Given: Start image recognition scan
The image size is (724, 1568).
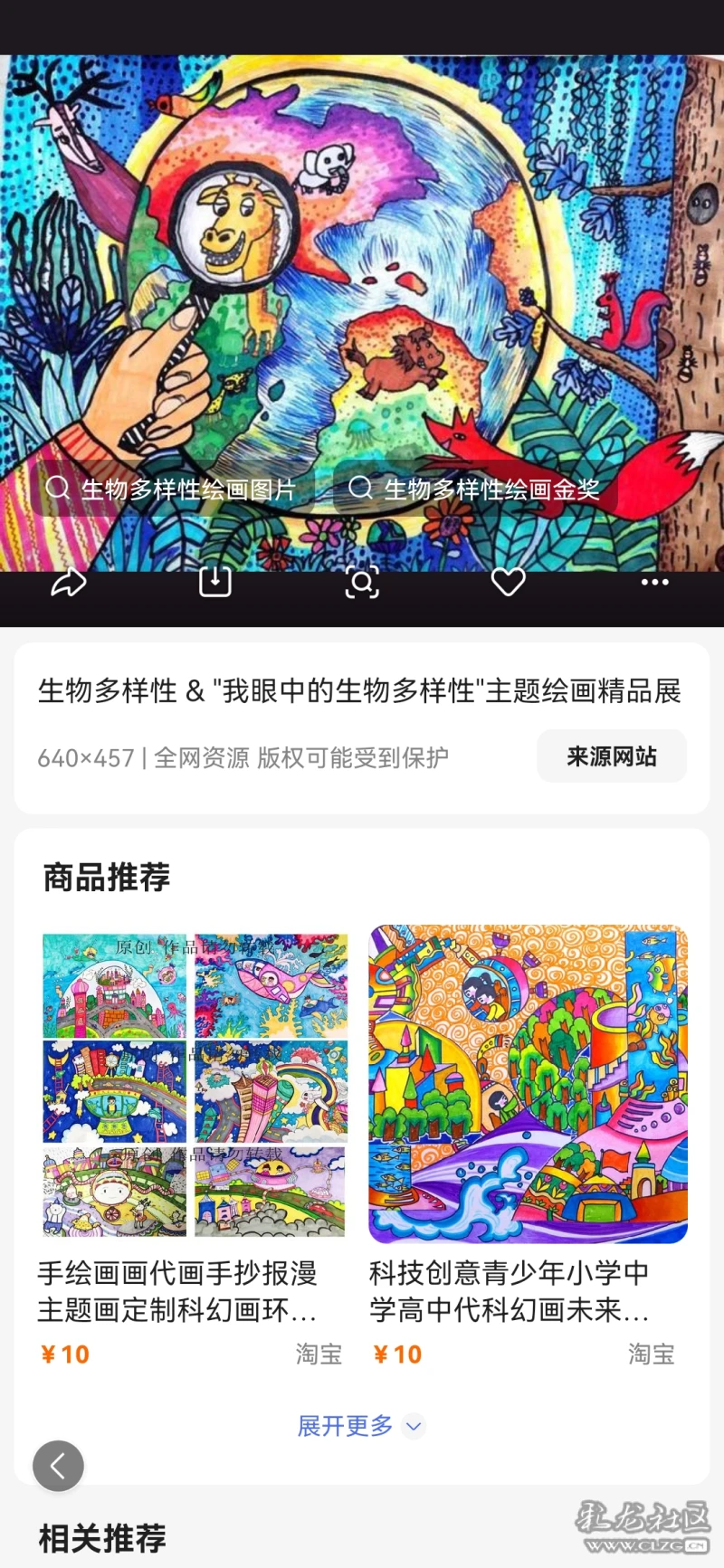Looking at the screenshot, I should (x=362, y=582).
